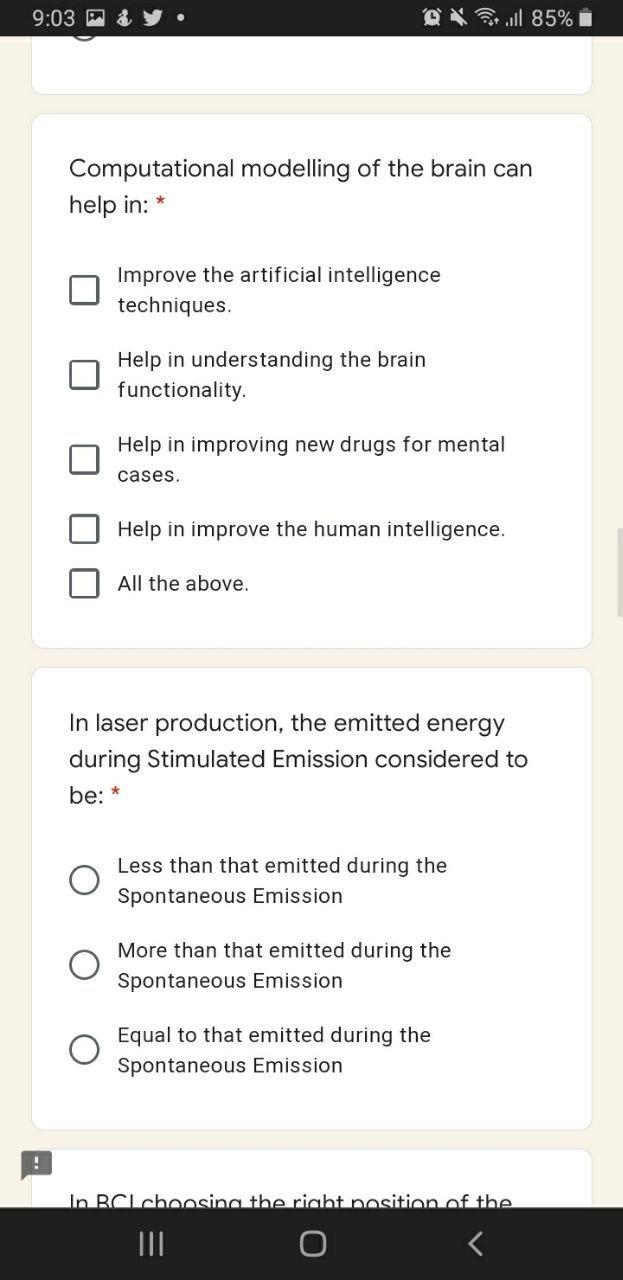Image resolution: width=623 pixels, height=1280 pixels.
Task: Open the report problem feedback icon
Action: [x=37, y=1164]
